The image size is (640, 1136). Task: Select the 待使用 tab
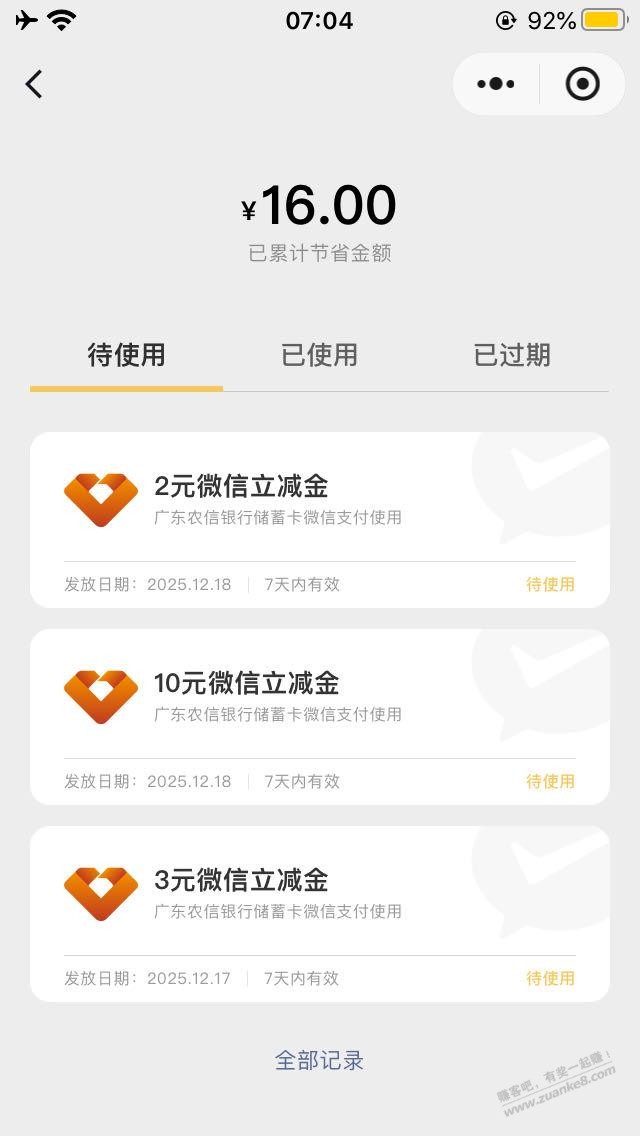pos(126,355)
